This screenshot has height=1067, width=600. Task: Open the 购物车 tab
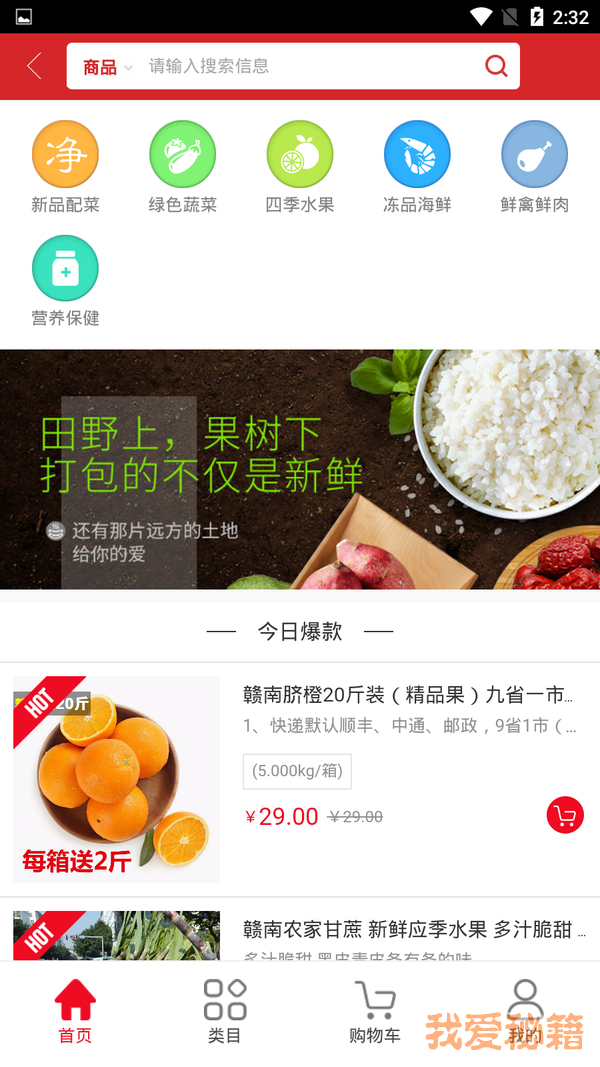pos(375,1012)
